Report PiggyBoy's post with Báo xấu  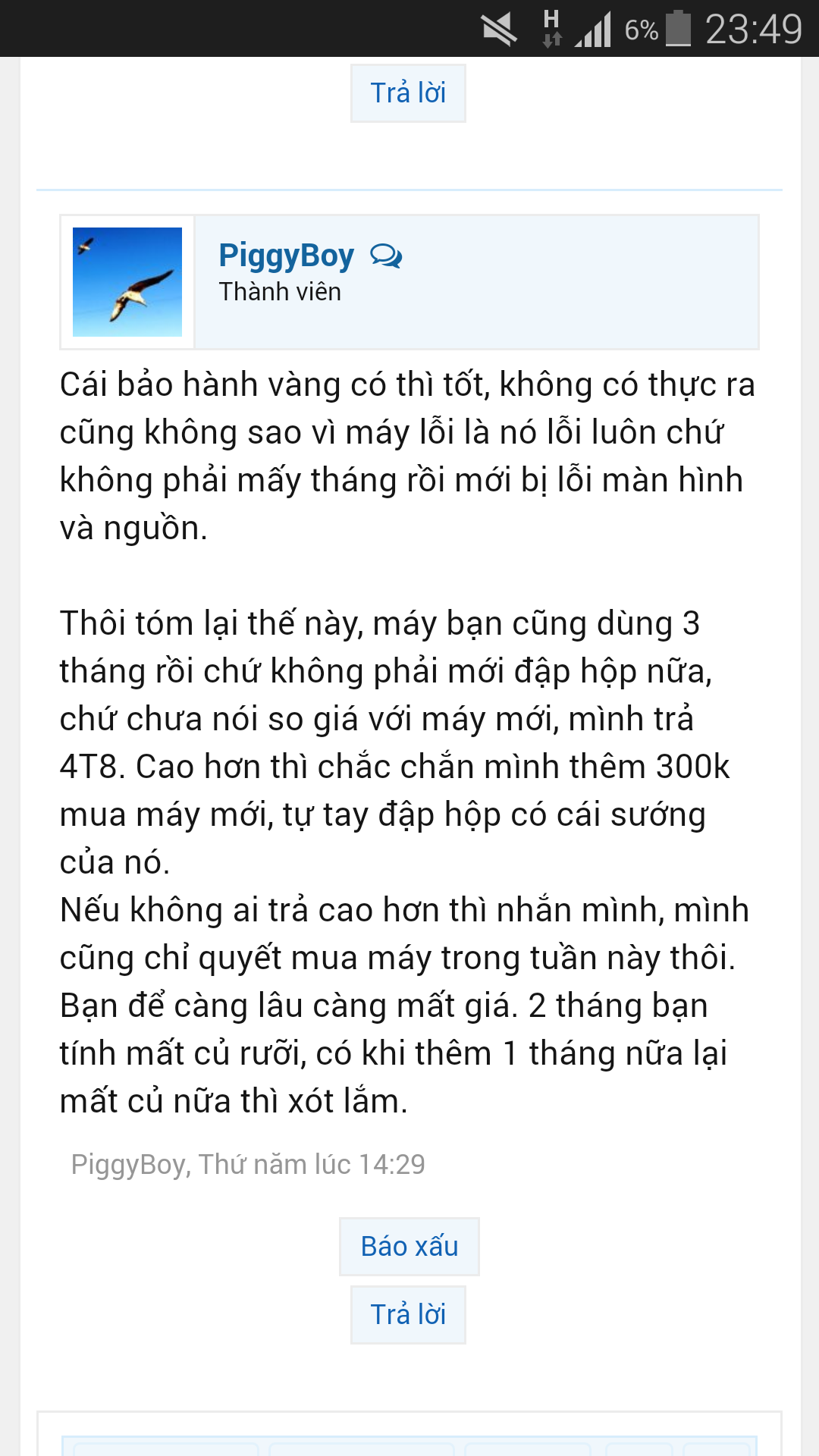[409, 1247]
